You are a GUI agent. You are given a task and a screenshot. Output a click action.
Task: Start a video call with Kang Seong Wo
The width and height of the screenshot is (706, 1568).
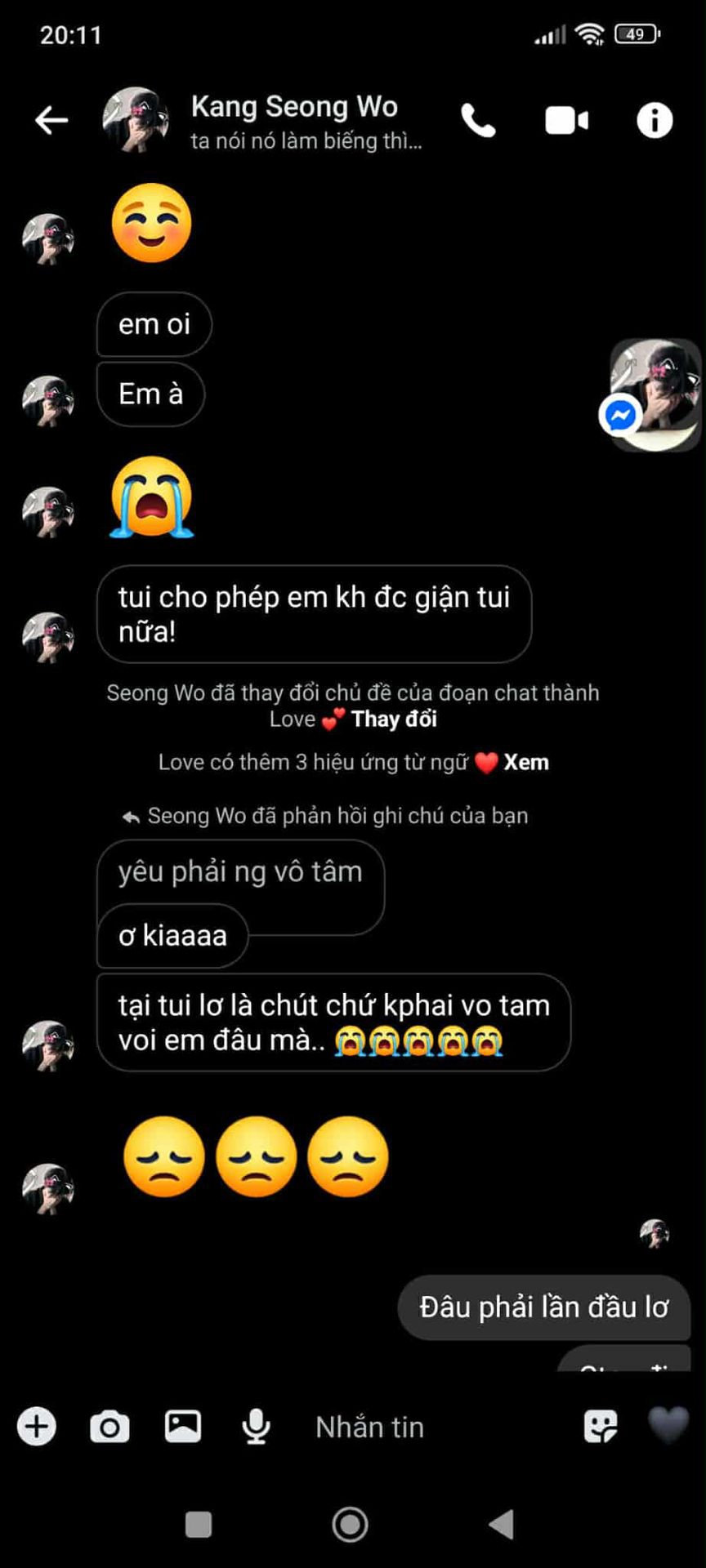coord(566,121)
